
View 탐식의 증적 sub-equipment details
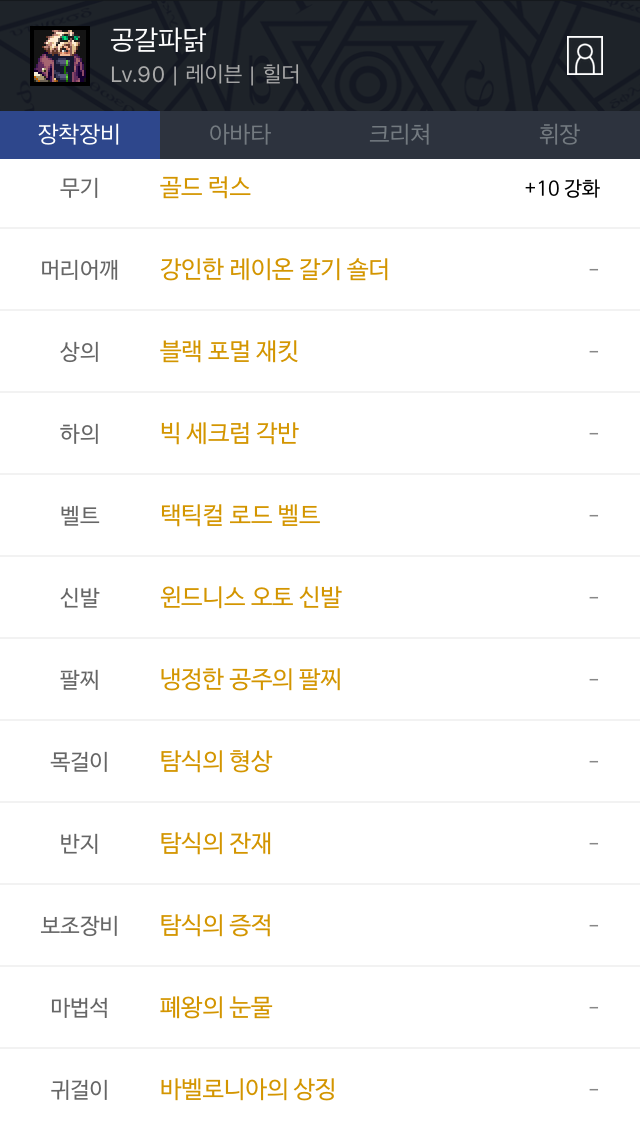[215, 926]
